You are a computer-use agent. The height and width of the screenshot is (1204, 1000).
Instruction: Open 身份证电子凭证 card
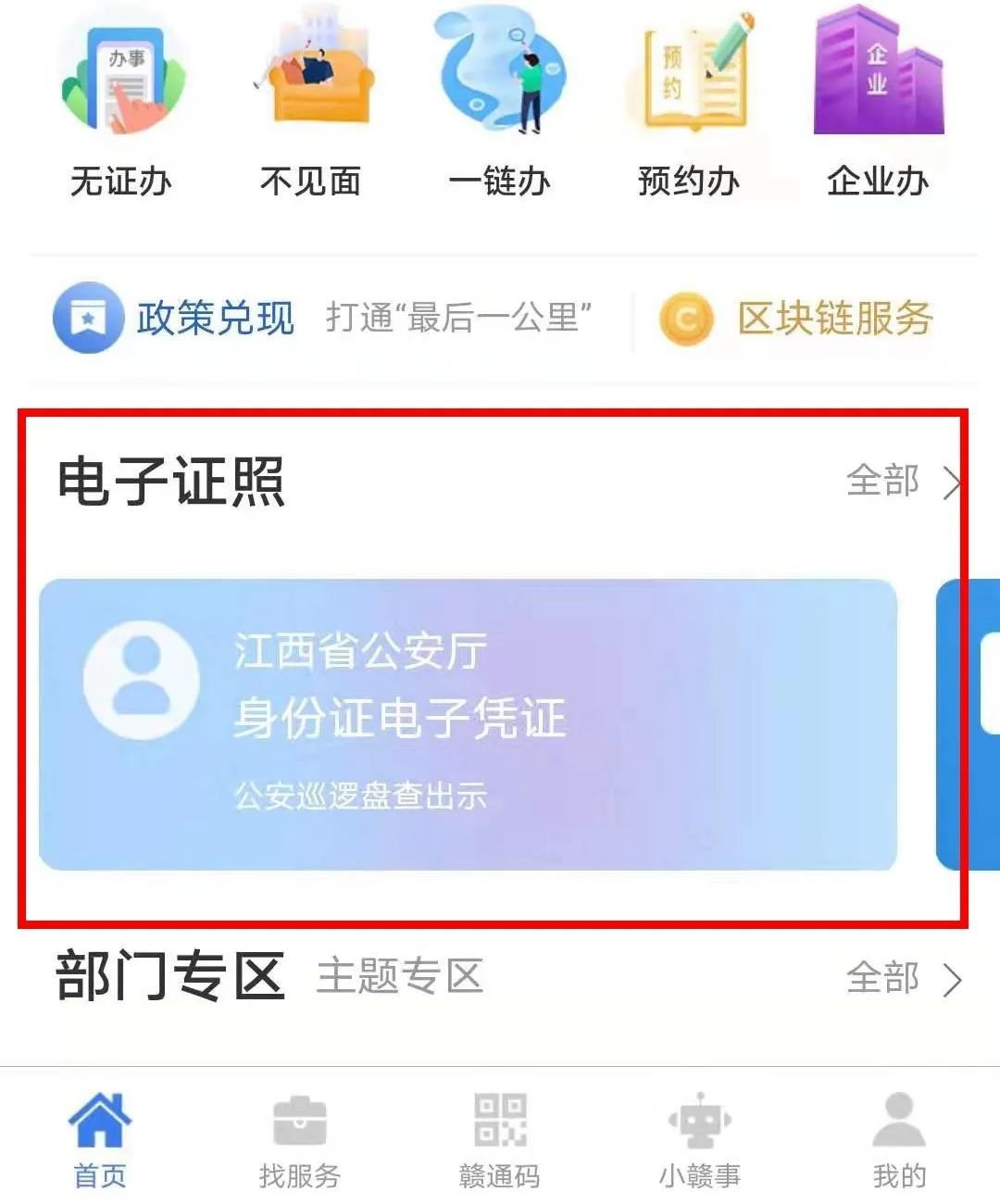coord(468,724)
